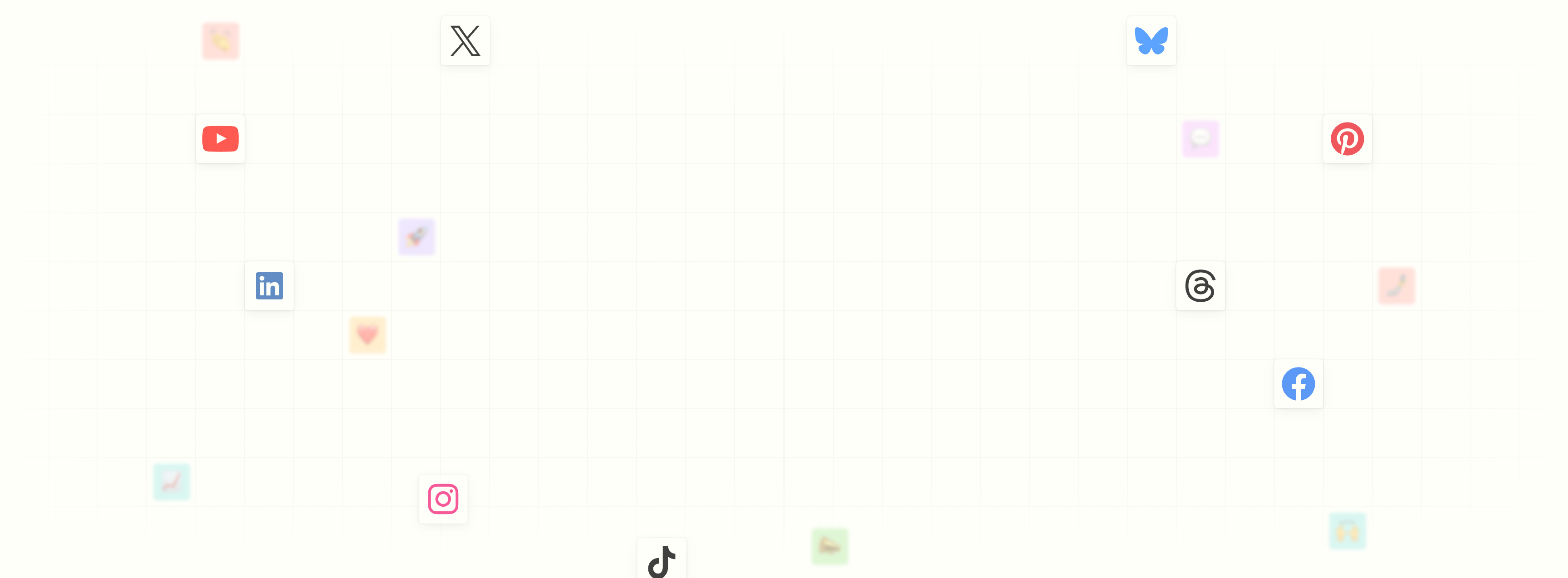Open the TikTok icon tile

pos(661,561)
